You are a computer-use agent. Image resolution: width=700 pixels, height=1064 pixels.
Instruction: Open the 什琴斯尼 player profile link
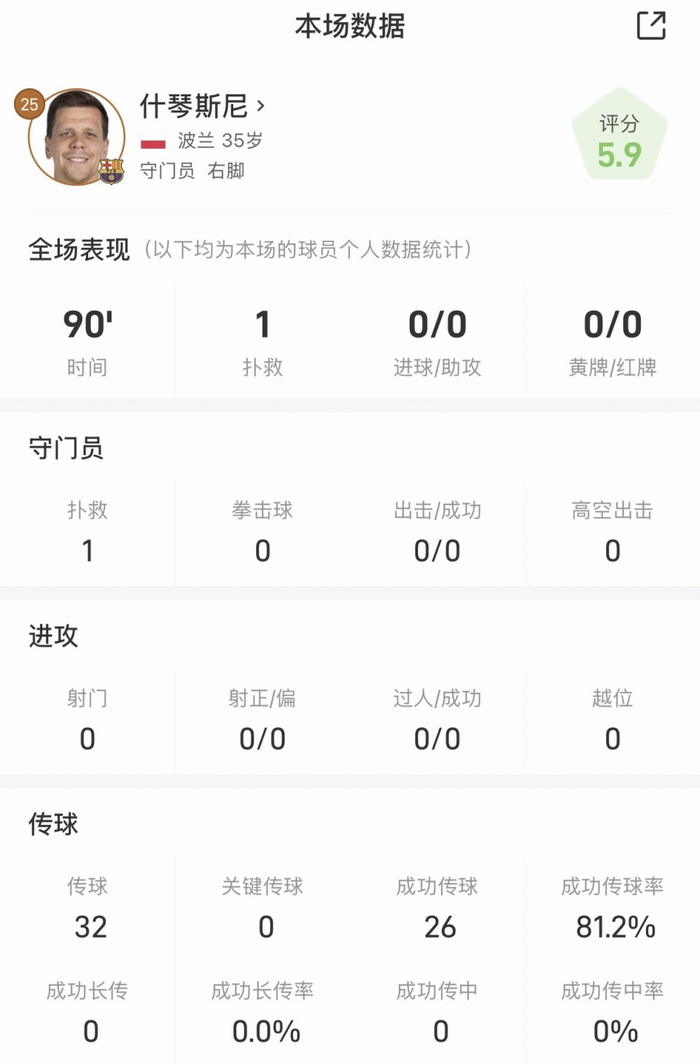(202, 107)
